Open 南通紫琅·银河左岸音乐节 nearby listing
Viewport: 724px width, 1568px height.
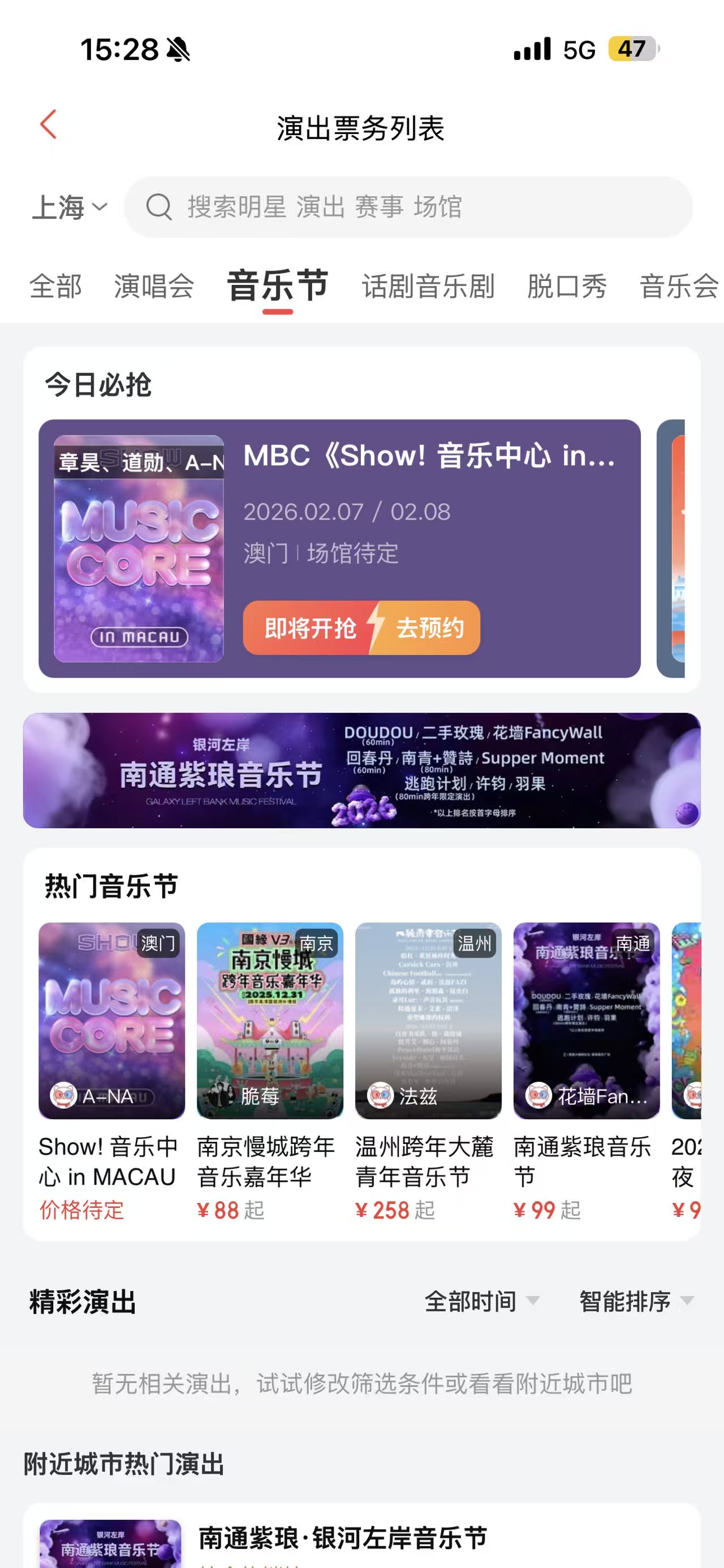pyautogui.click(x=343, y=1537)
